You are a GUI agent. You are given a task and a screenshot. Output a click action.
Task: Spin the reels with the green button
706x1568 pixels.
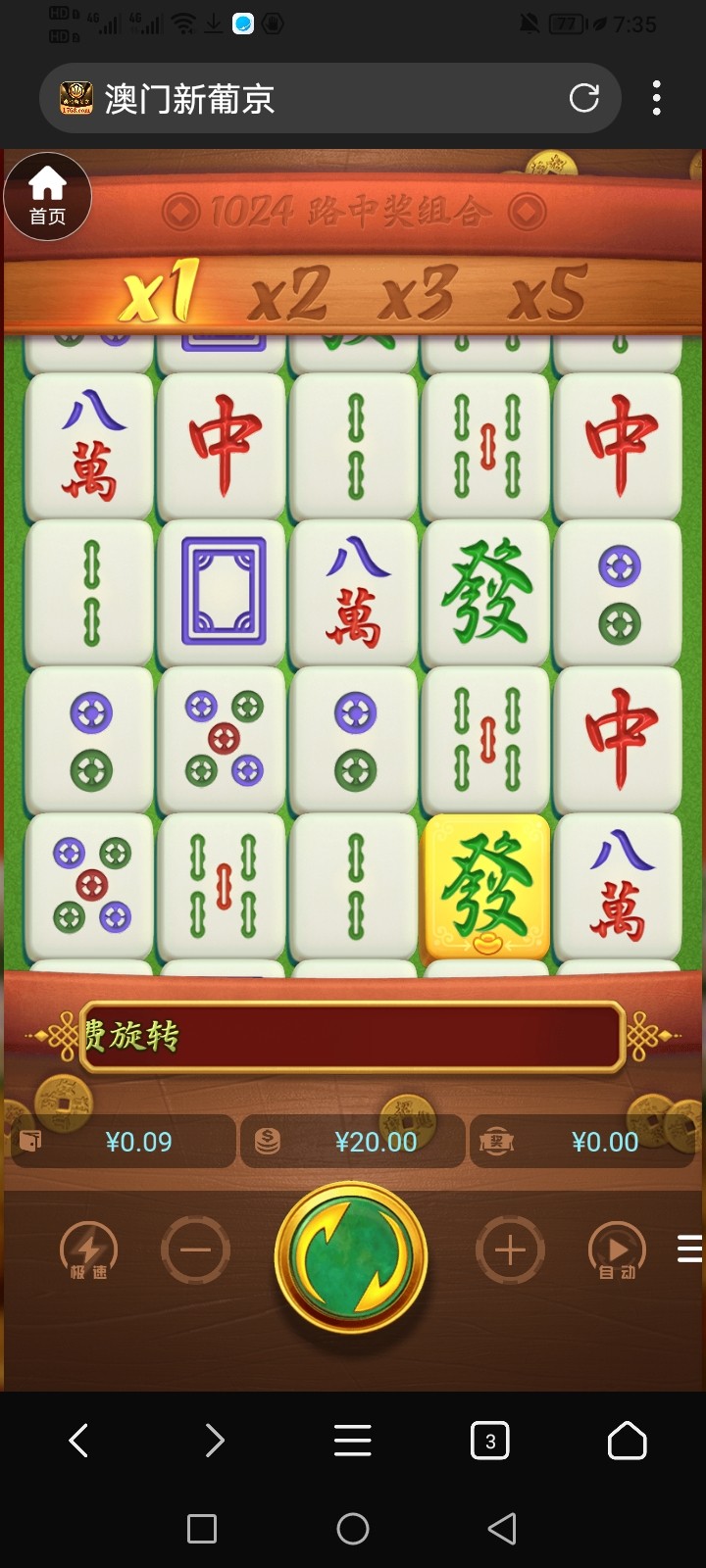pos(351,1257)
